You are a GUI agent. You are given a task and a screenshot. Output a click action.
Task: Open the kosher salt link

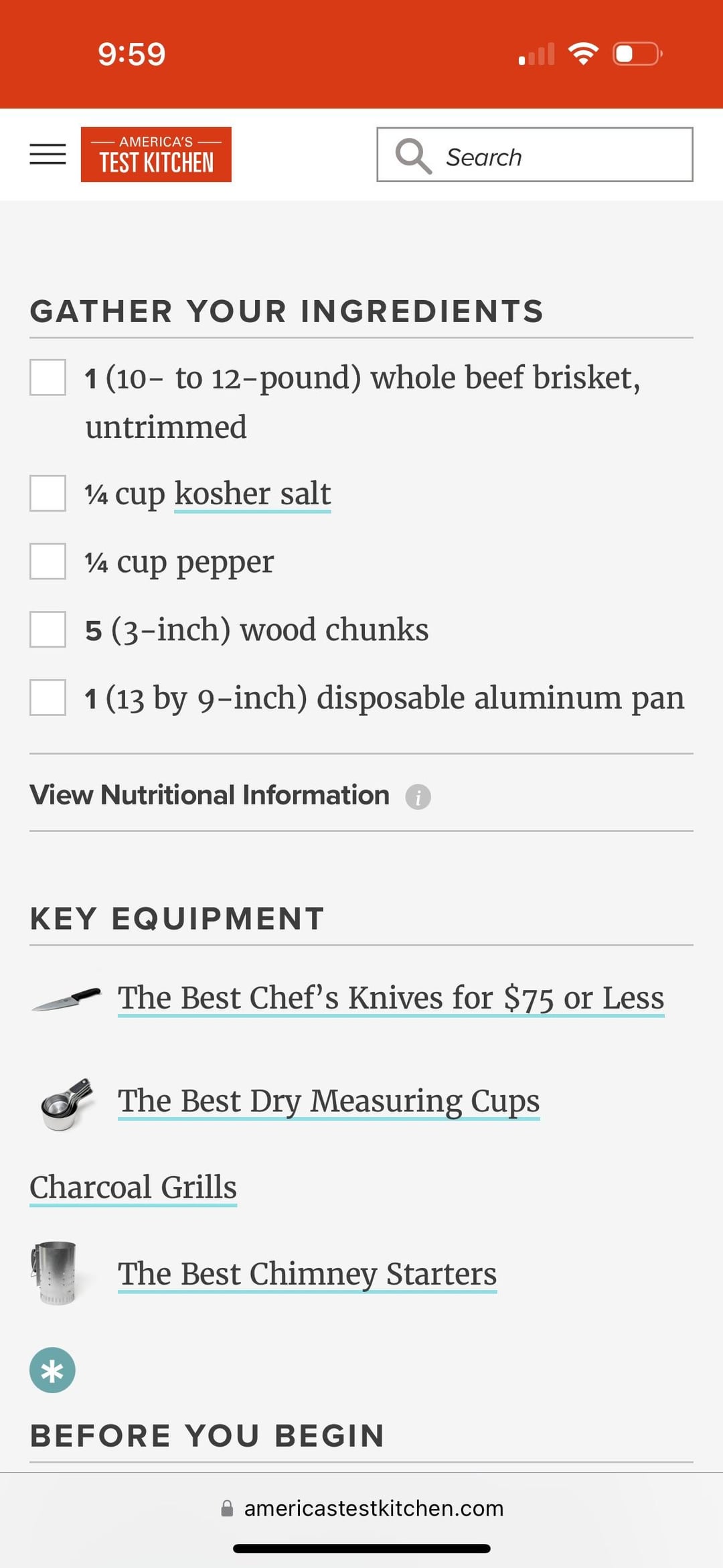pos(252,494)
